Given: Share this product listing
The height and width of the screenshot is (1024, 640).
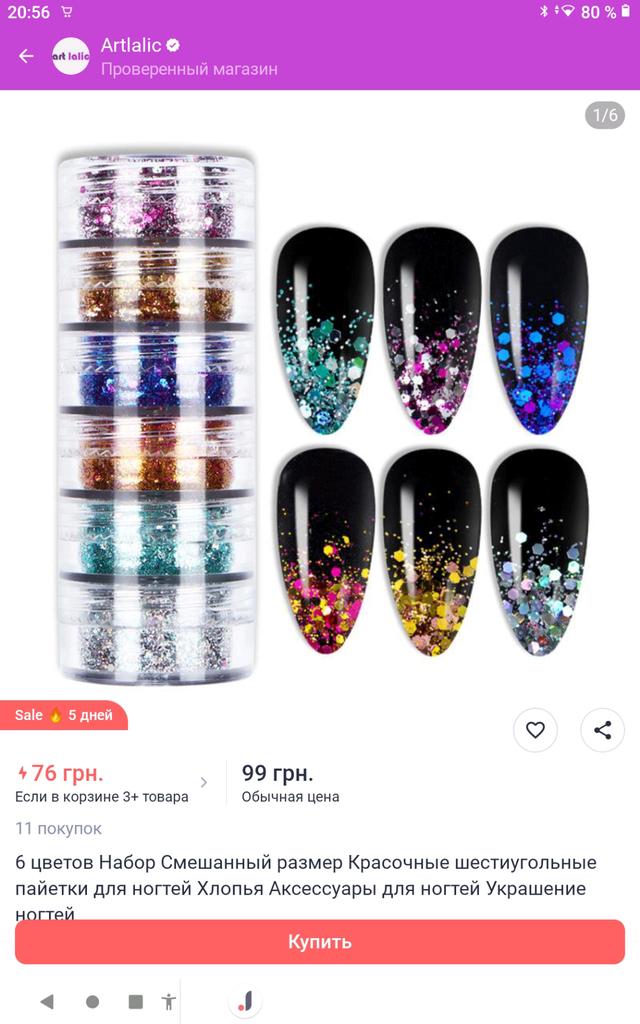Looking at the screenshot, I should tap(602, 731).
